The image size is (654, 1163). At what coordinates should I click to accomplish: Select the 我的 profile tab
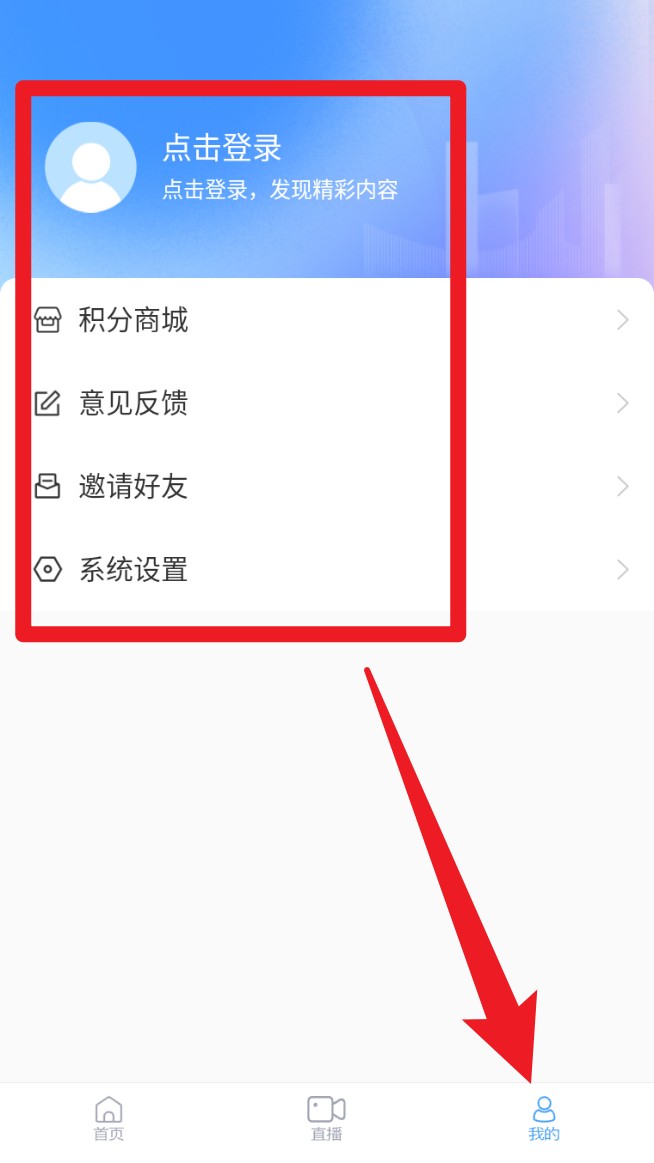[x=544, y=1118]
